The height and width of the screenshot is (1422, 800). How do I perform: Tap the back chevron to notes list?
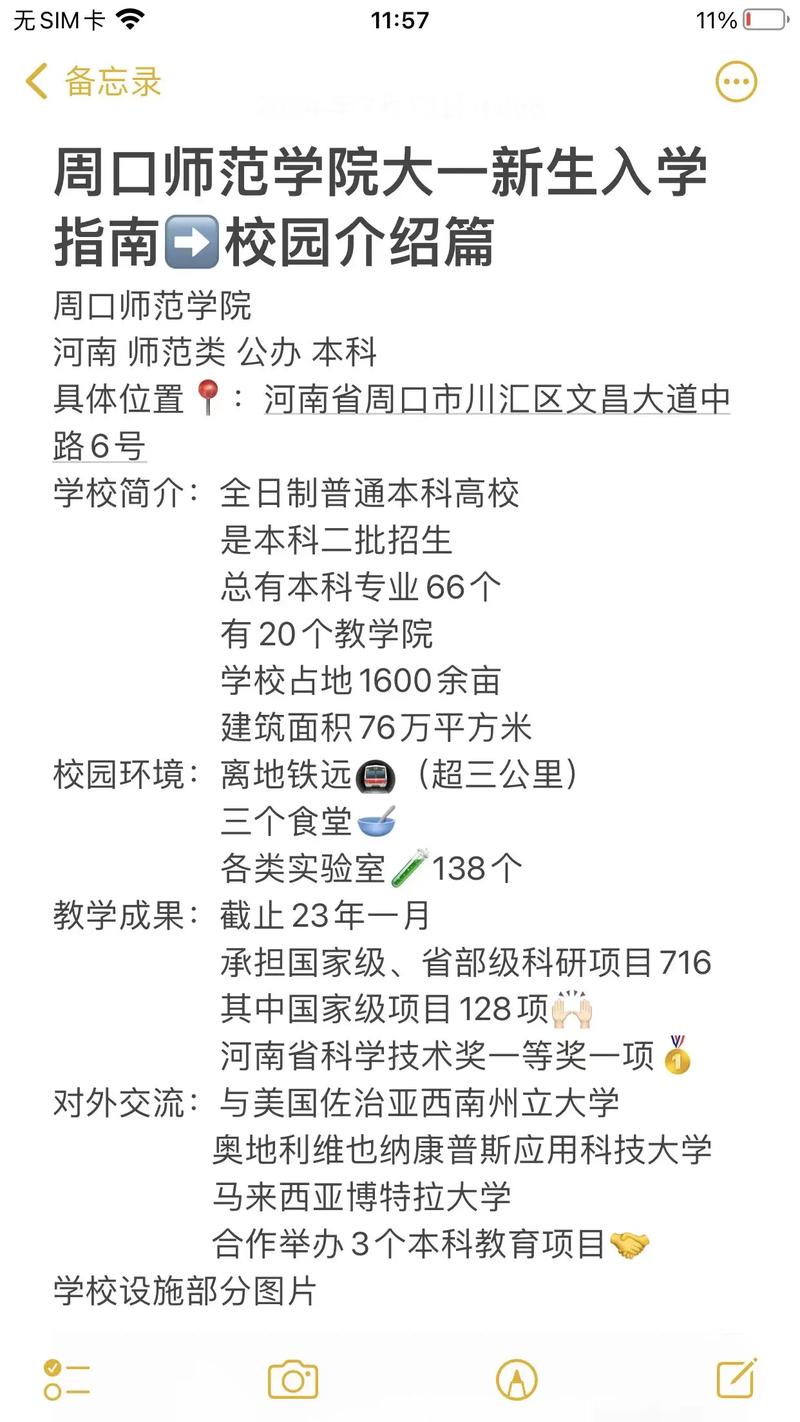coord(35,82)
